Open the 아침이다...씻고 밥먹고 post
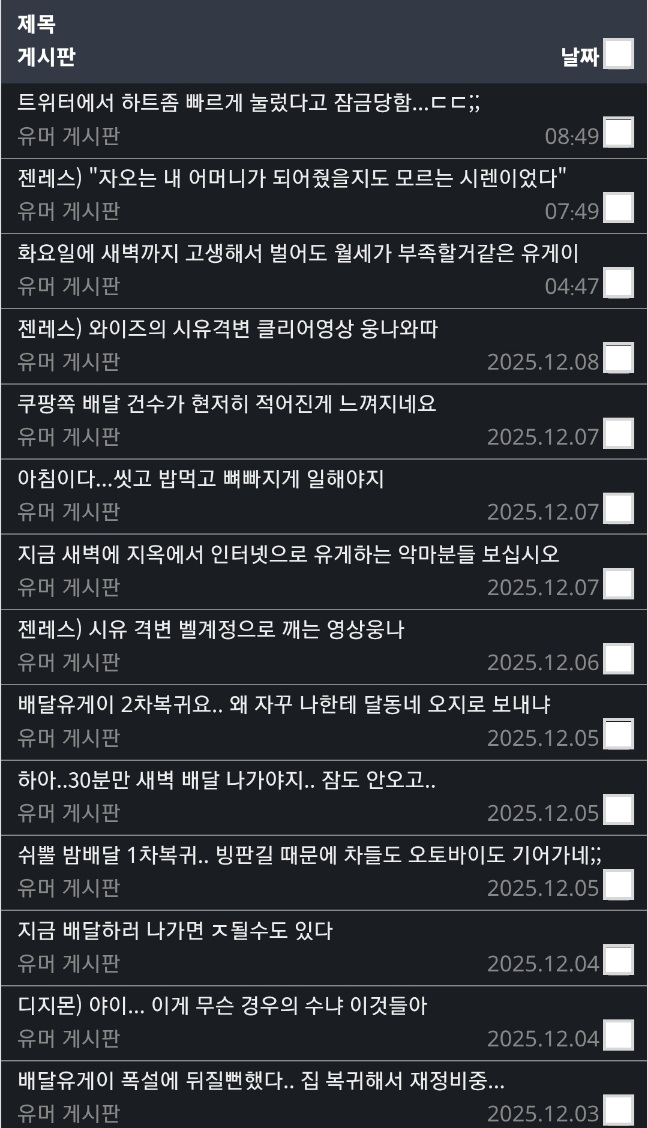This screenshot has height=1128, width=648. 201,479
